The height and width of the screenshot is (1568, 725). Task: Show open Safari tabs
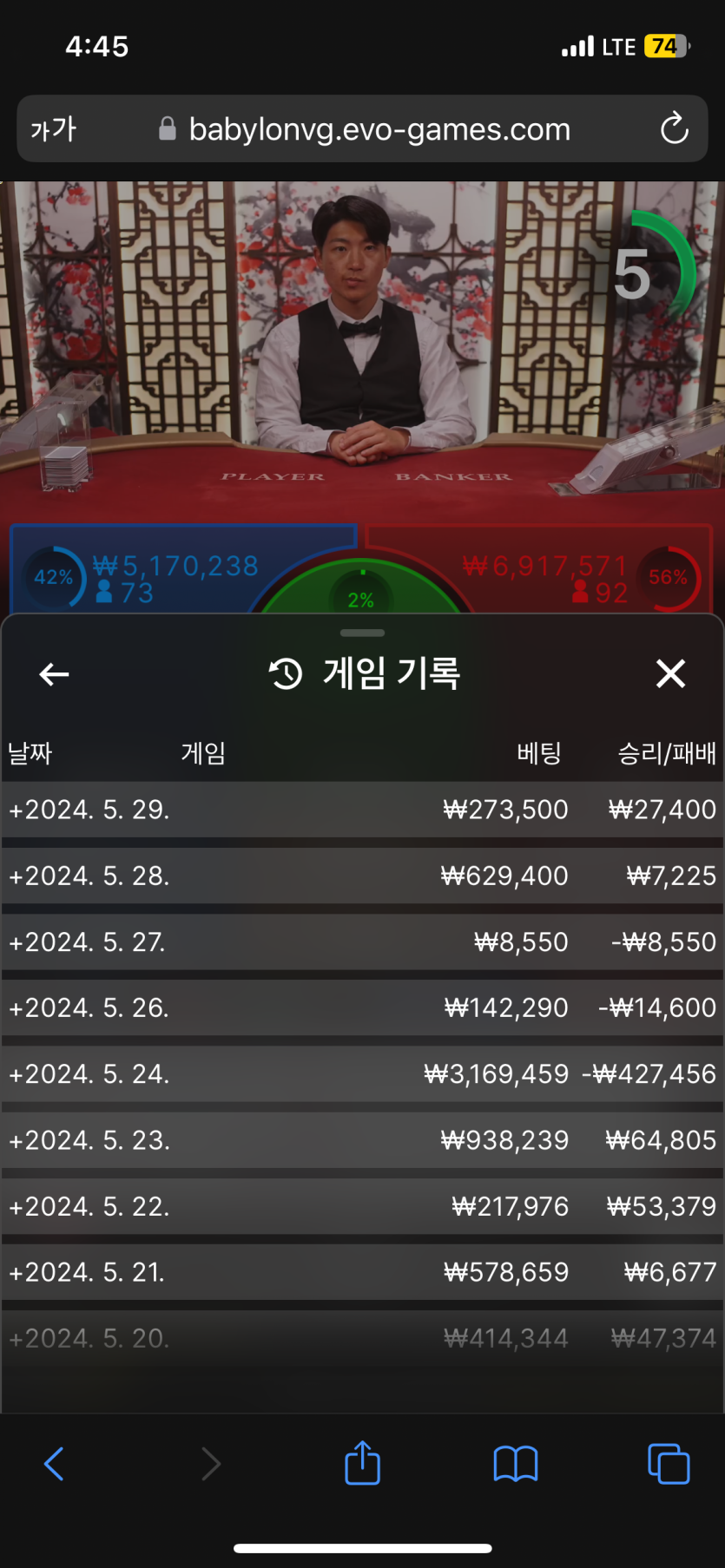coord(669,1464)
